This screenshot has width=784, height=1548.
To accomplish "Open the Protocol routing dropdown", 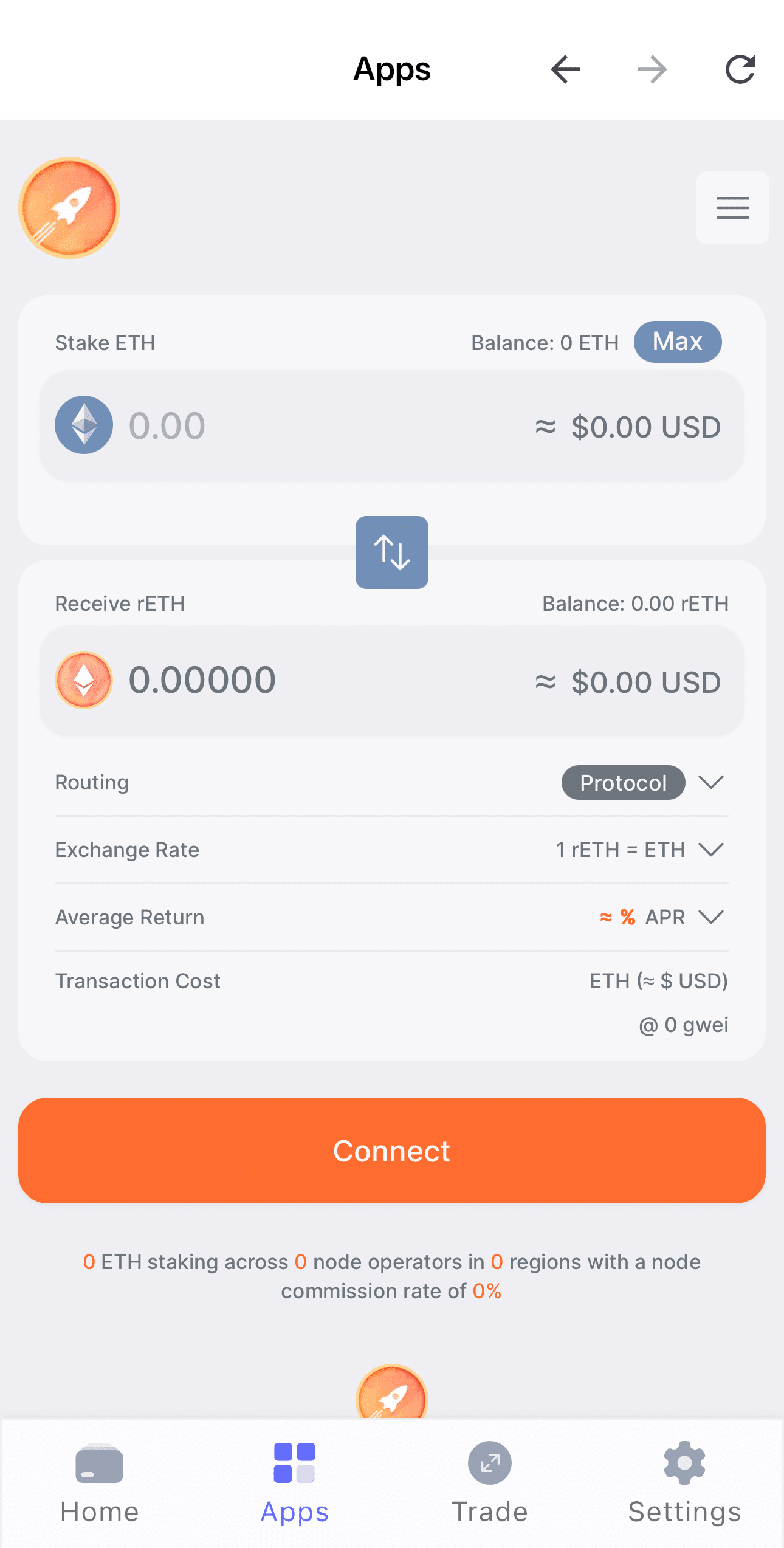I will 623,782.
